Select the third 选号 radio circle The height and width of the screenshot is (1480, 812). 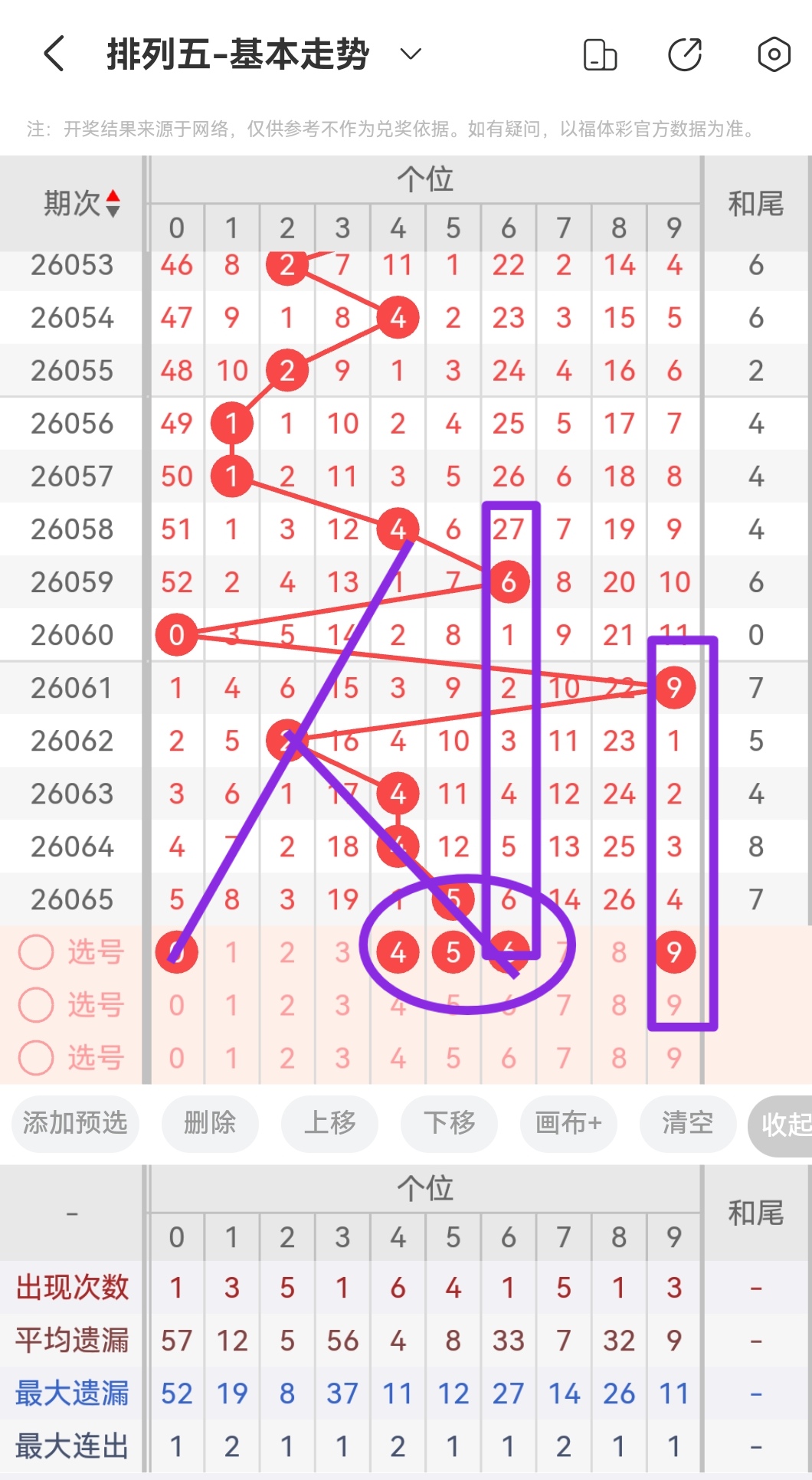(x=36, y=1057)
